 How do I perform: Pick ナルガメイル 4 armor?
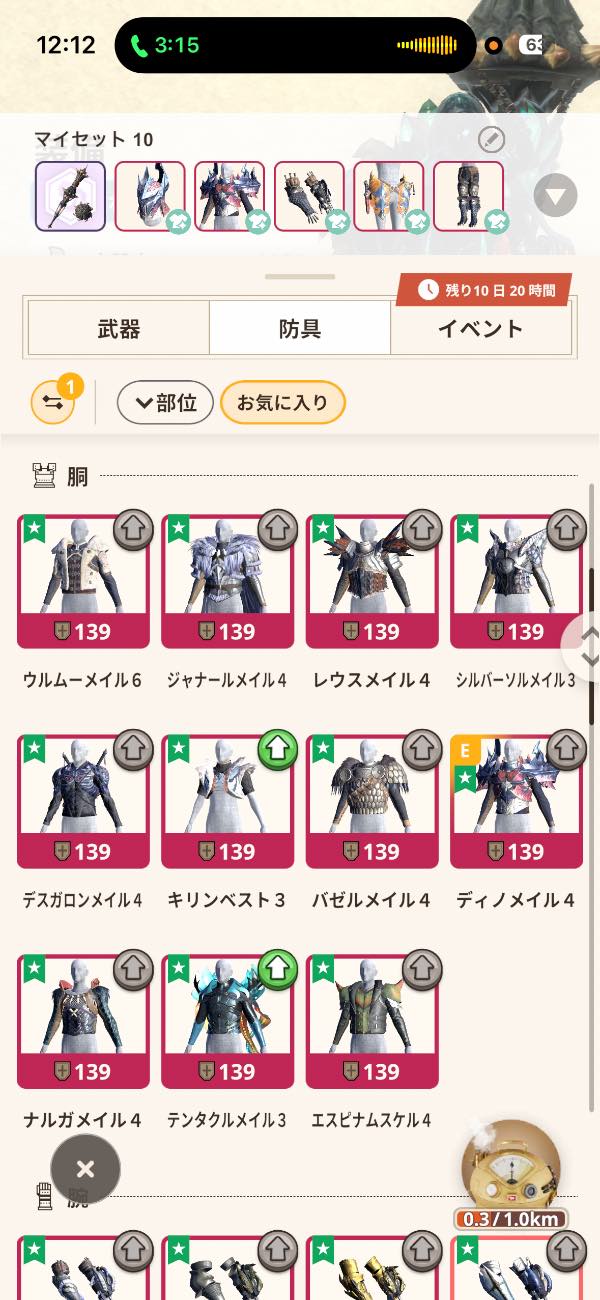tap(83, 1022)
